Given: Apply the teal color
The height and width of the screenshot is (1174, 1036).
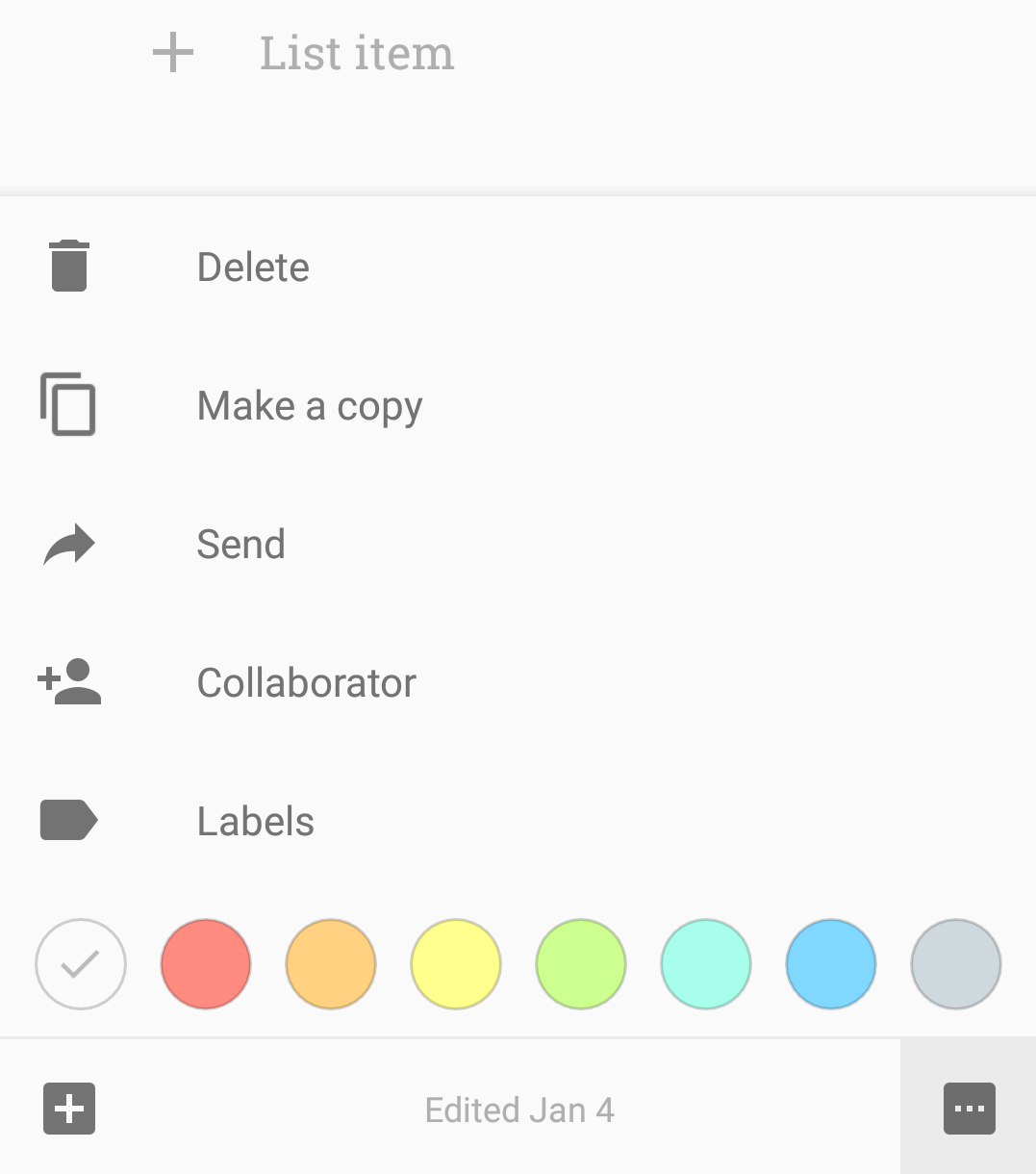Looking at the screenshot, I should (x=706, y=964).
